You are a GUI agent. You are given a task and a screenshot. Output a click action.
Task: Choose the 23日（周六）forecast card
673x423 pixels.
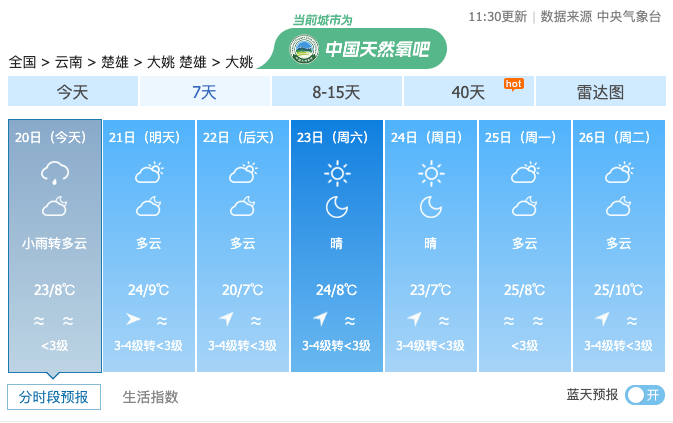[x=337, y=246]
